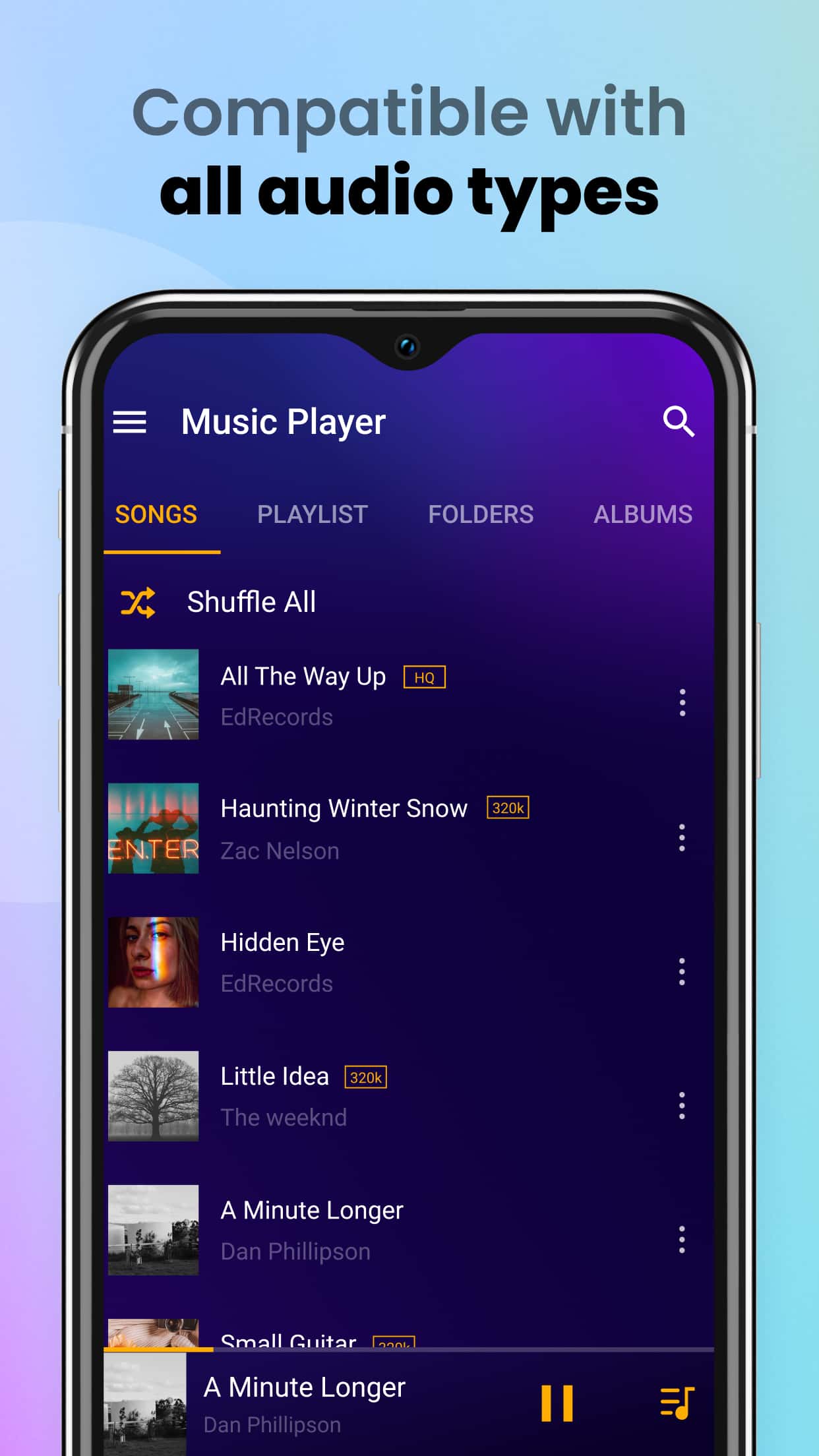Switch to the PLAYLIST tab

[x=313, y=514]
